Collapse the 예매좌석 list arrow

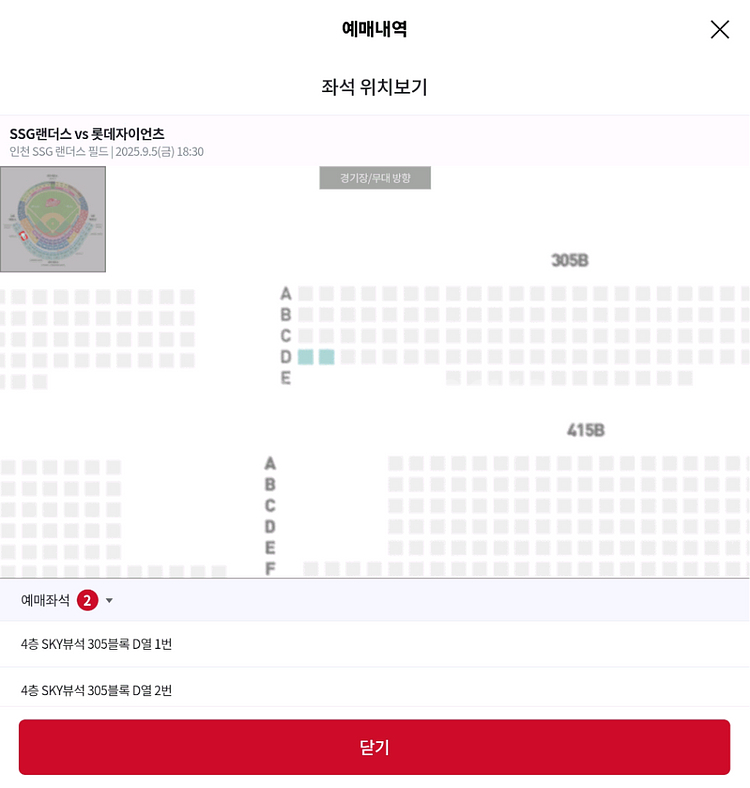tap(109, 601)
